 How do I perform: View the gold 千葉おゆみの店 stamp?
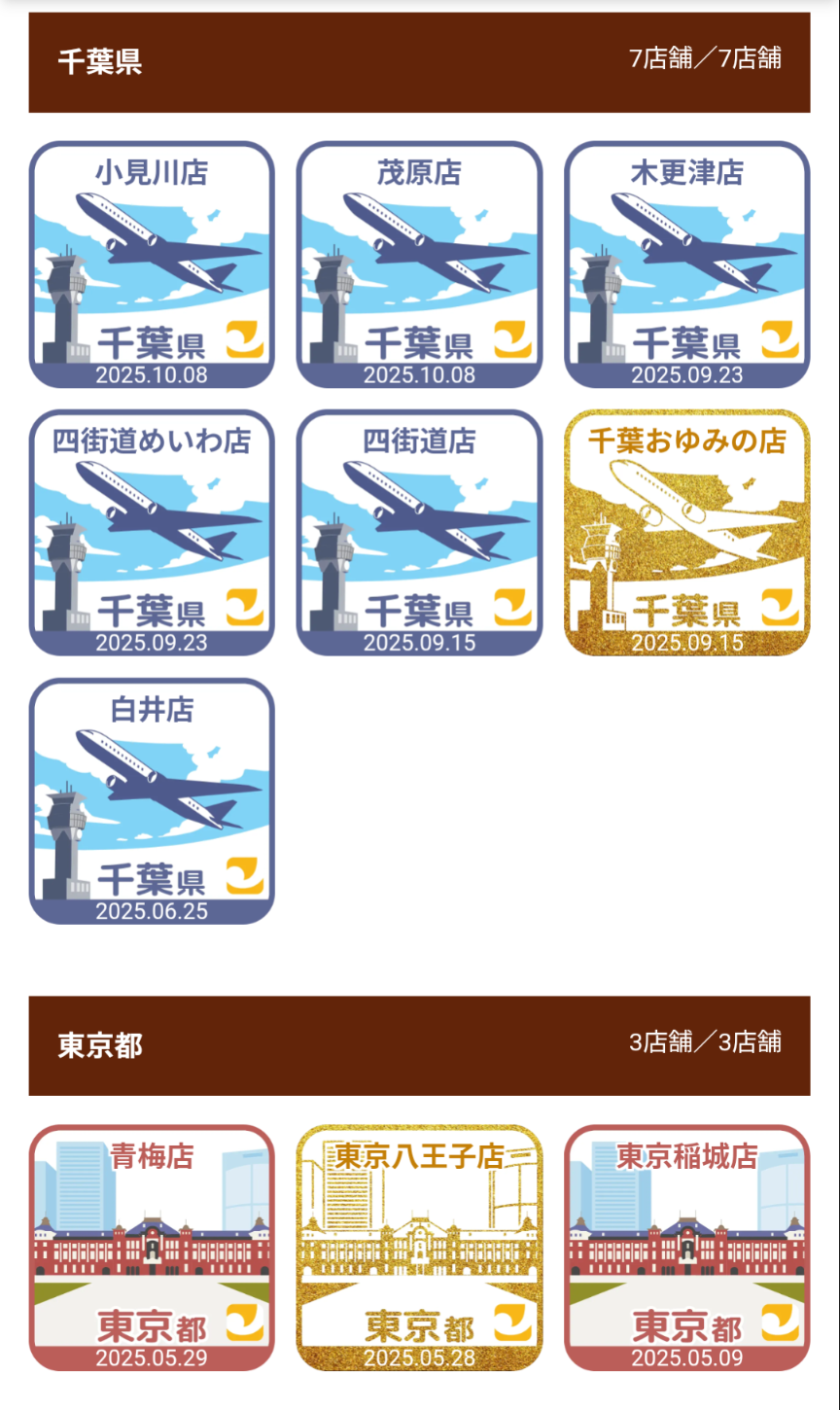click(x=687, y=532)
